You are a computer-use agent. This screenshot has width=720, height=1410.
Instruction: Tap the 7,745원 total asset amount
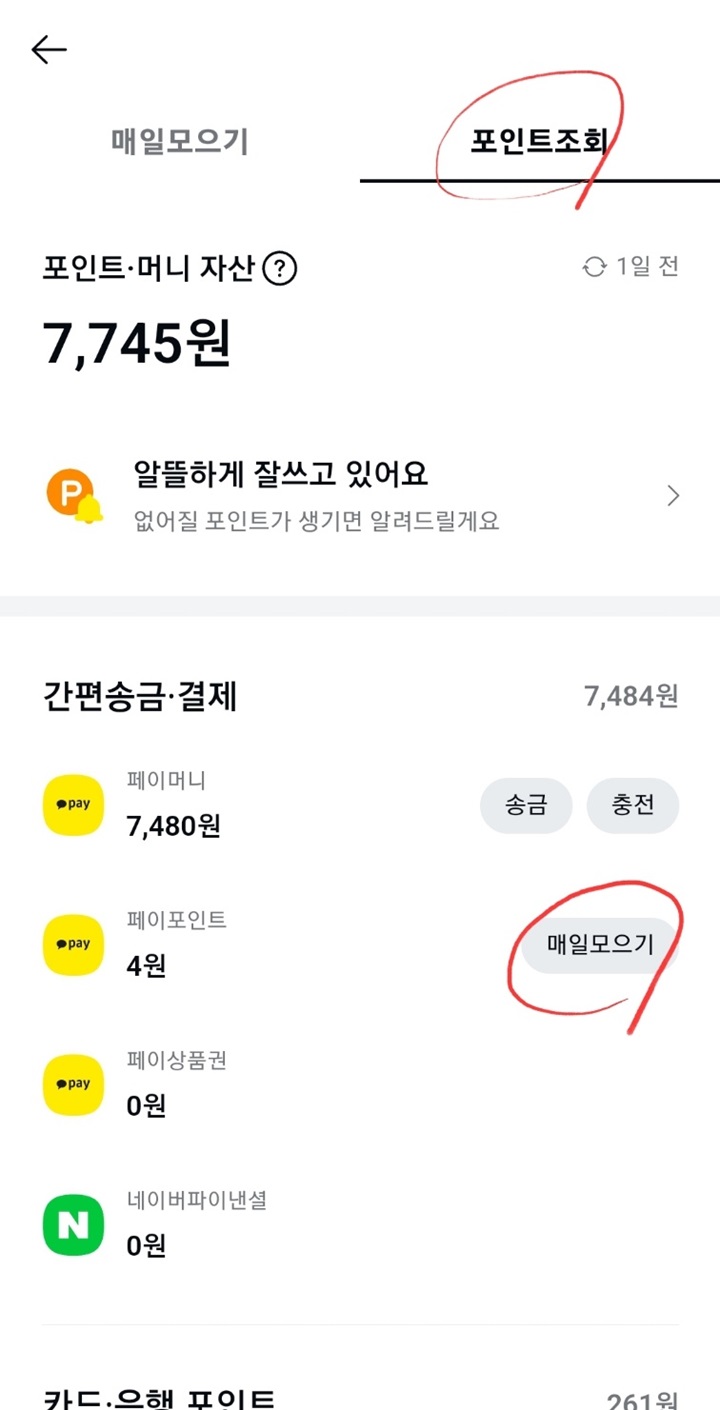(137, 341)
